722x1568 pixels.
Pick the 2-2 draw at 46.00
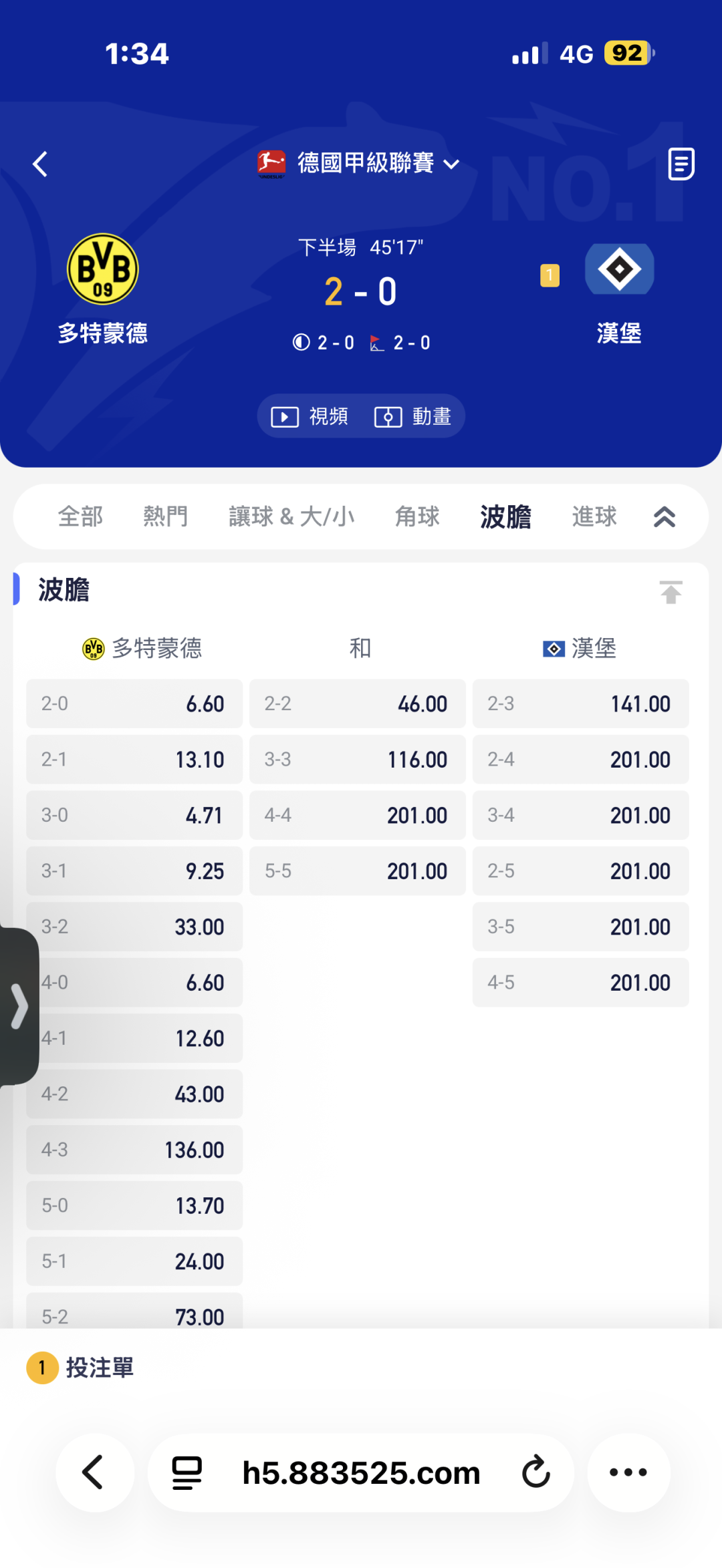(x=358, y=703)
